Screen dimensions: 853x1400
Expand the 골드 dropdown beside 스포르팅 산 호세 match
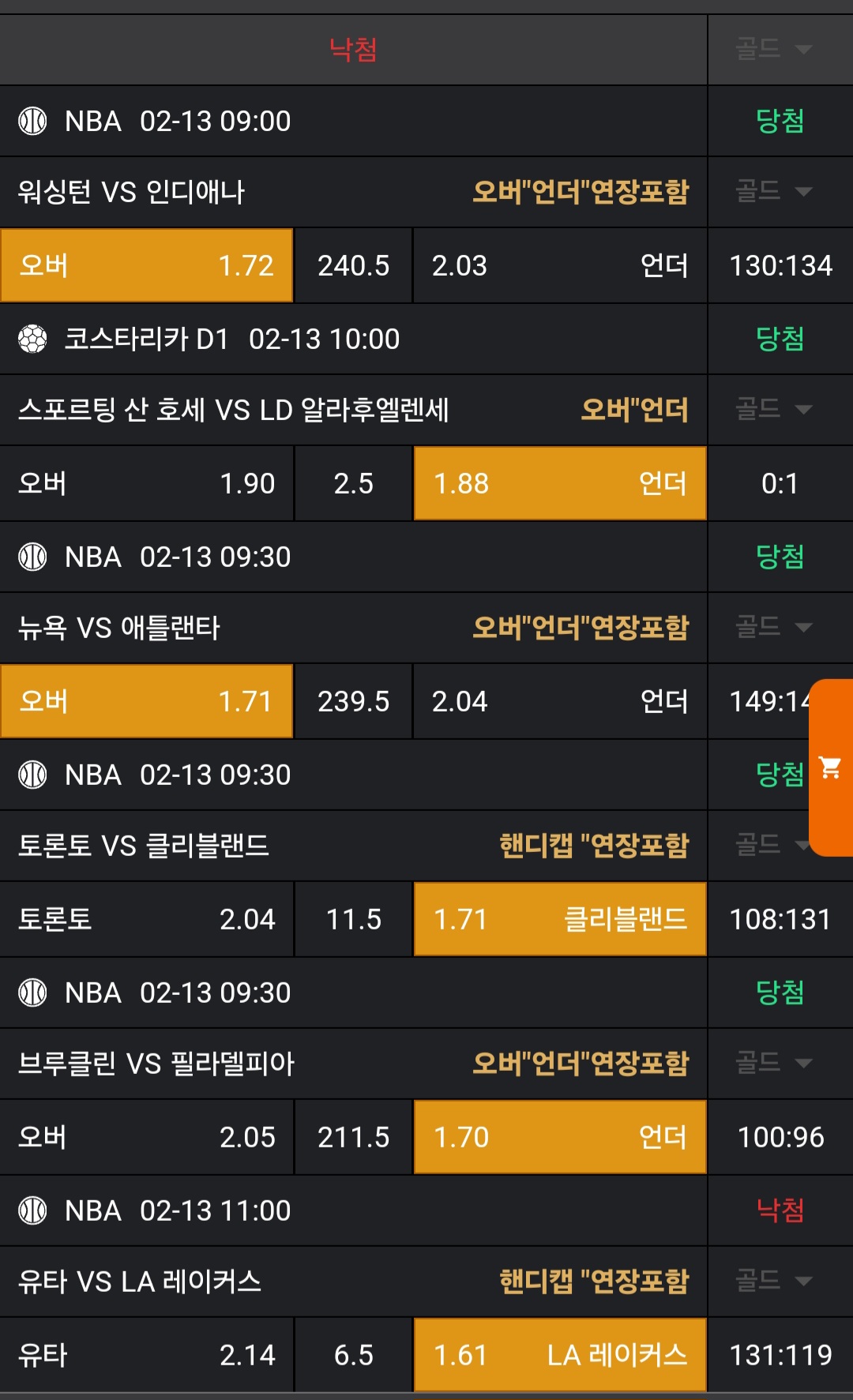point(774,409)
